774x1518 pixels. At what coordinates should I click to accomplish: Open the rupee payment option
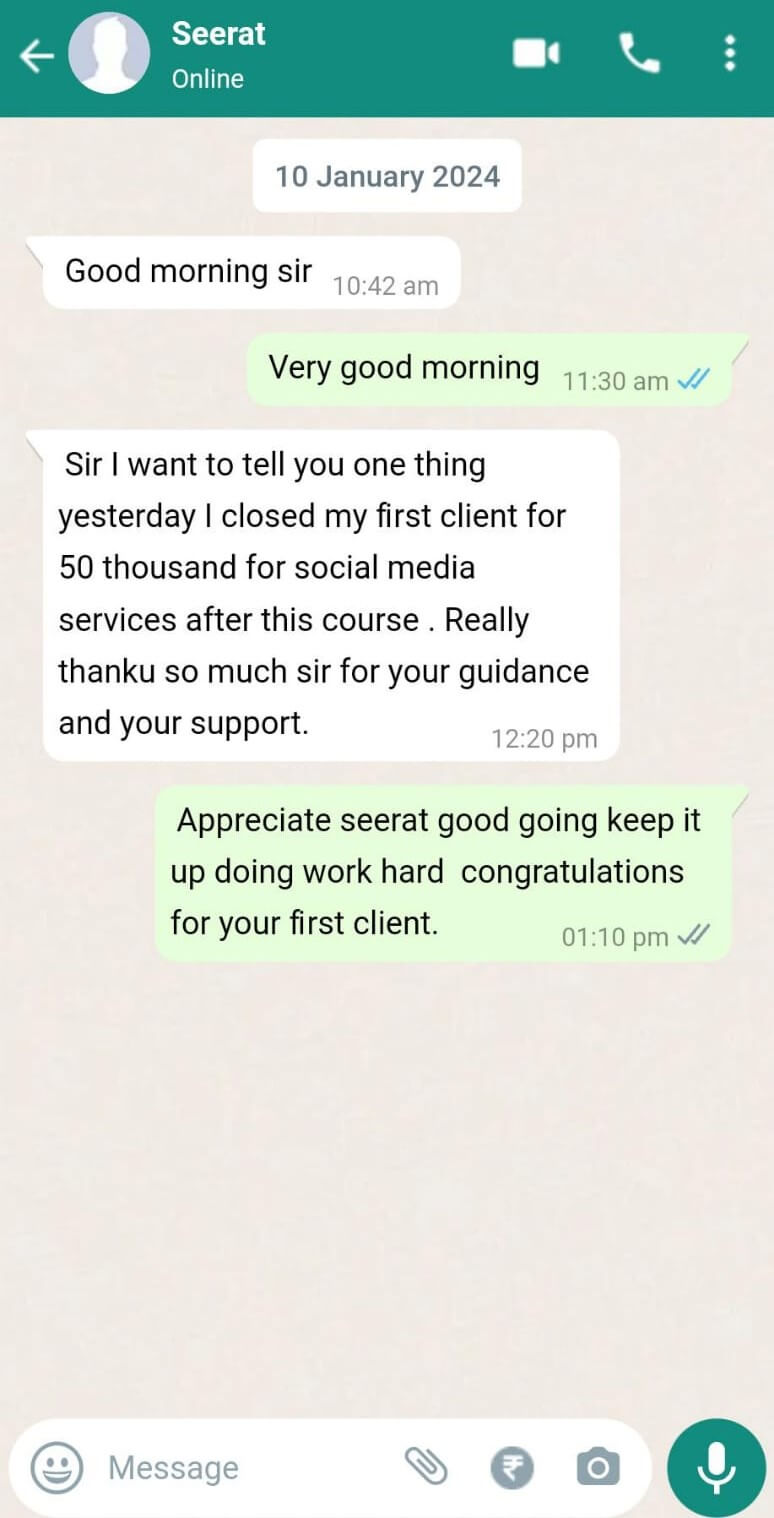tap(512, 1468)
